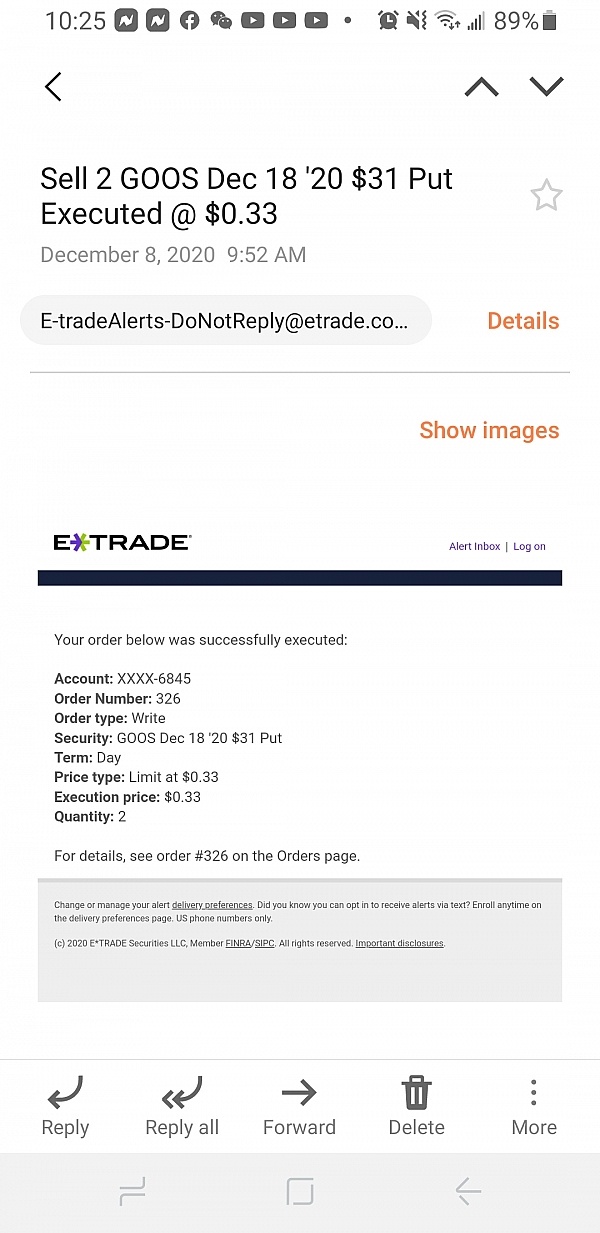Image resolution: width=600 pixels, height=1233 pixels.
Task: Tap the E-tradeAlerts sender chip
Action: (x=225, y=322)
